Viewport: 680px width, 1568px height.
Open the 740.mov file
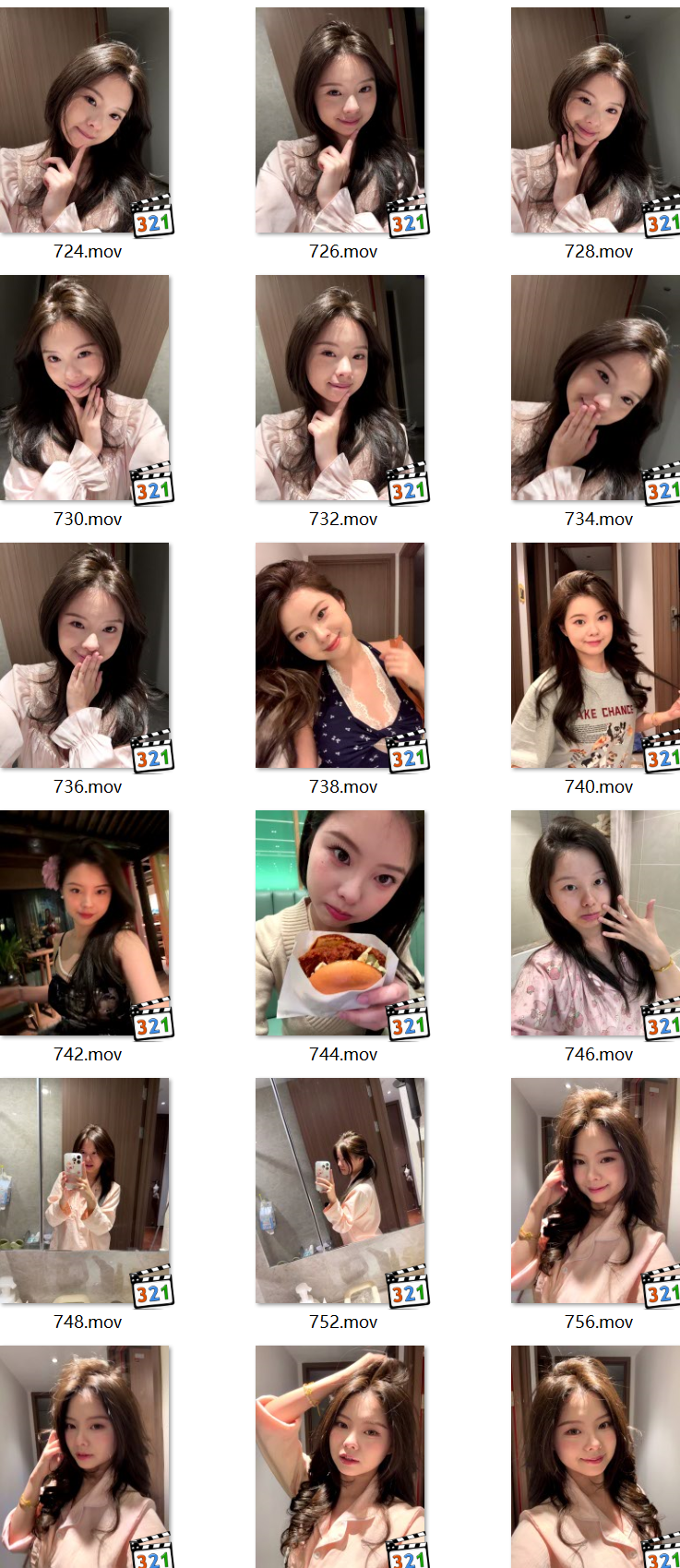coord(595,655)
